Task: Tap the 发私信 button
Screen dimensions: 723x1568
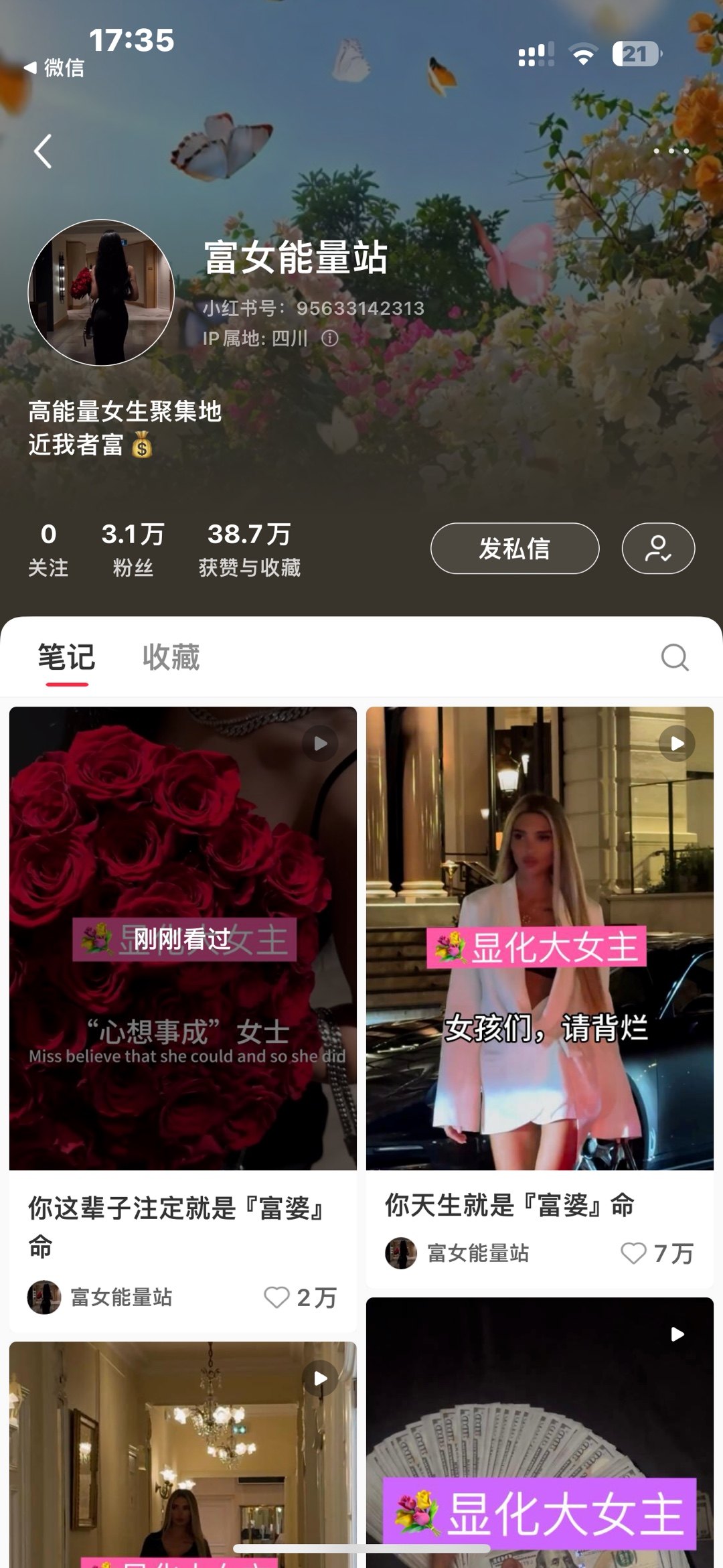Action: pos(514,549)
